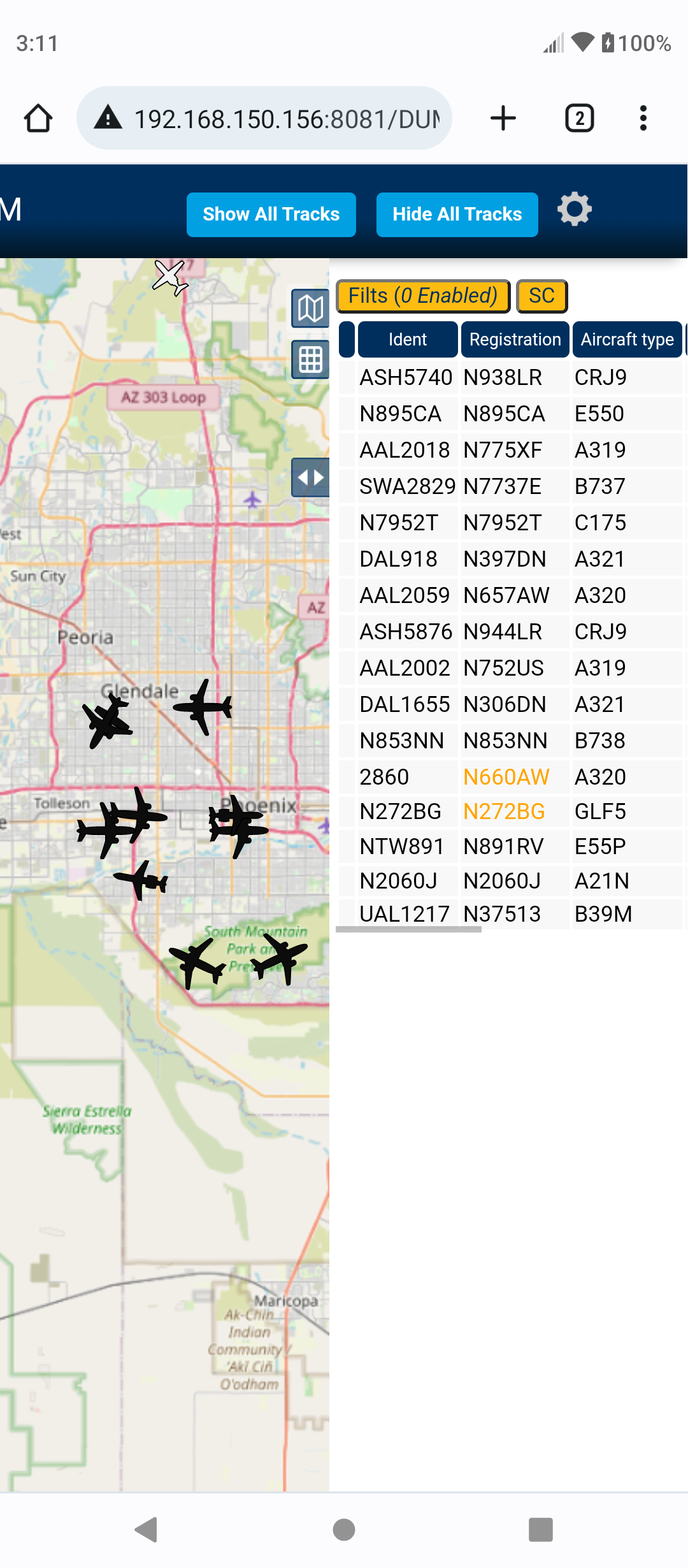This screenshot has height=1568, width=688.
Task: Open the browser overflow menu
Action: [x=643, y=119]
